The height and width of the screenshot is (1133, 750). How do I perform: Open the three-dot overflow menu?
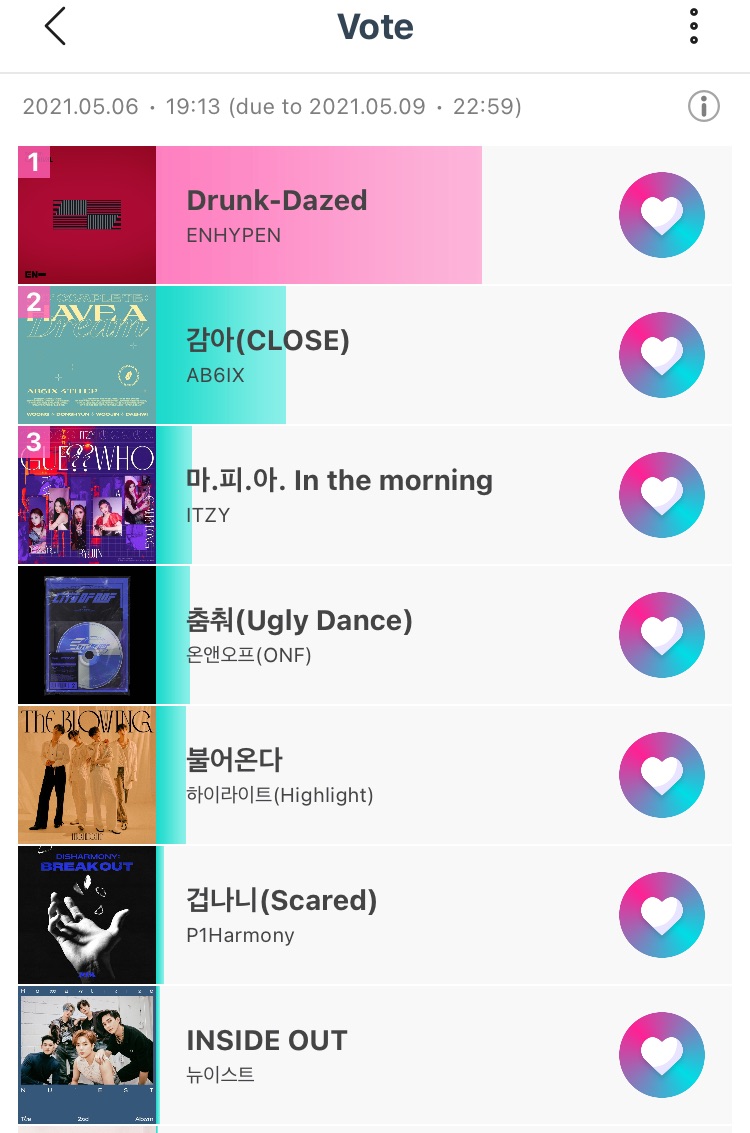[x=694, y=26]
